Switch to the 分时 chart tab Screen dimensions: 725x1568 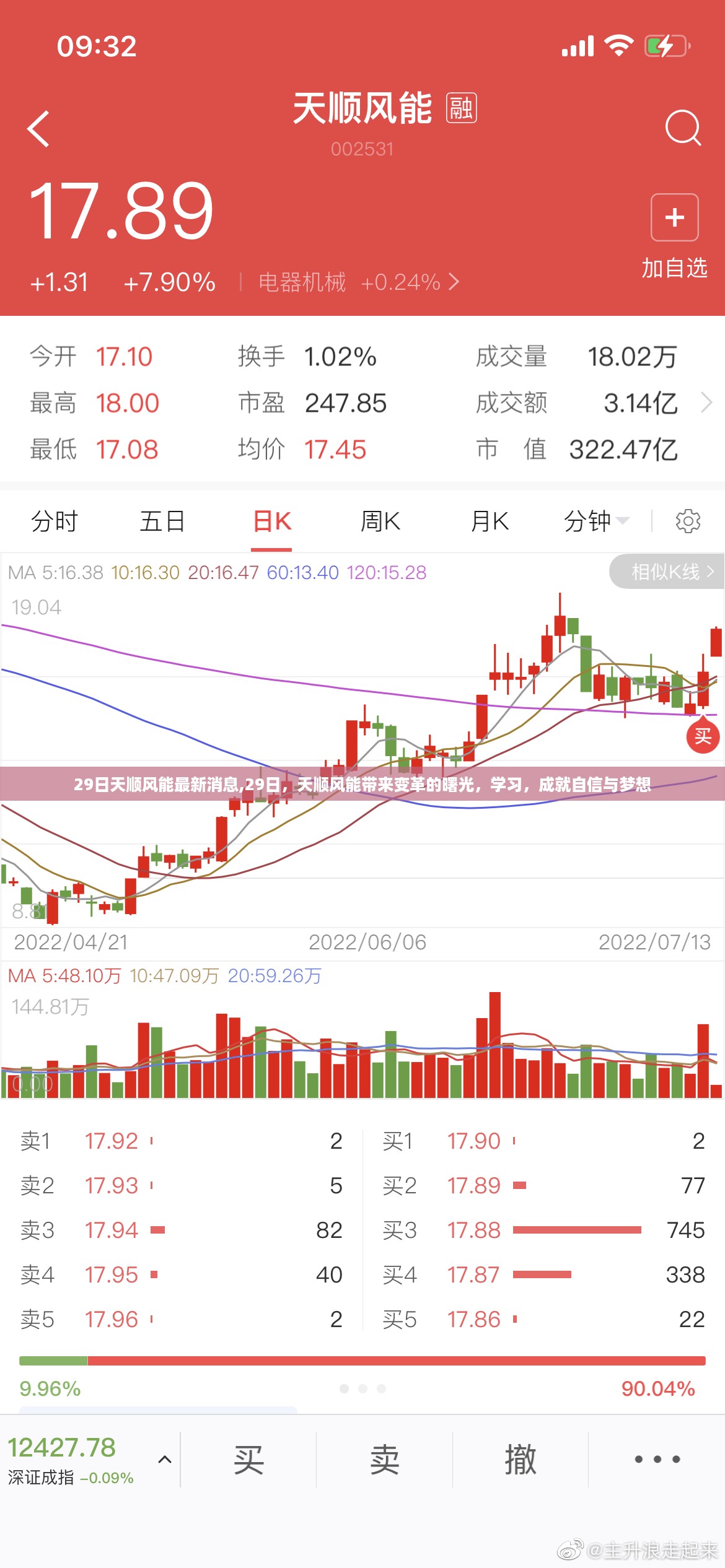55,521
